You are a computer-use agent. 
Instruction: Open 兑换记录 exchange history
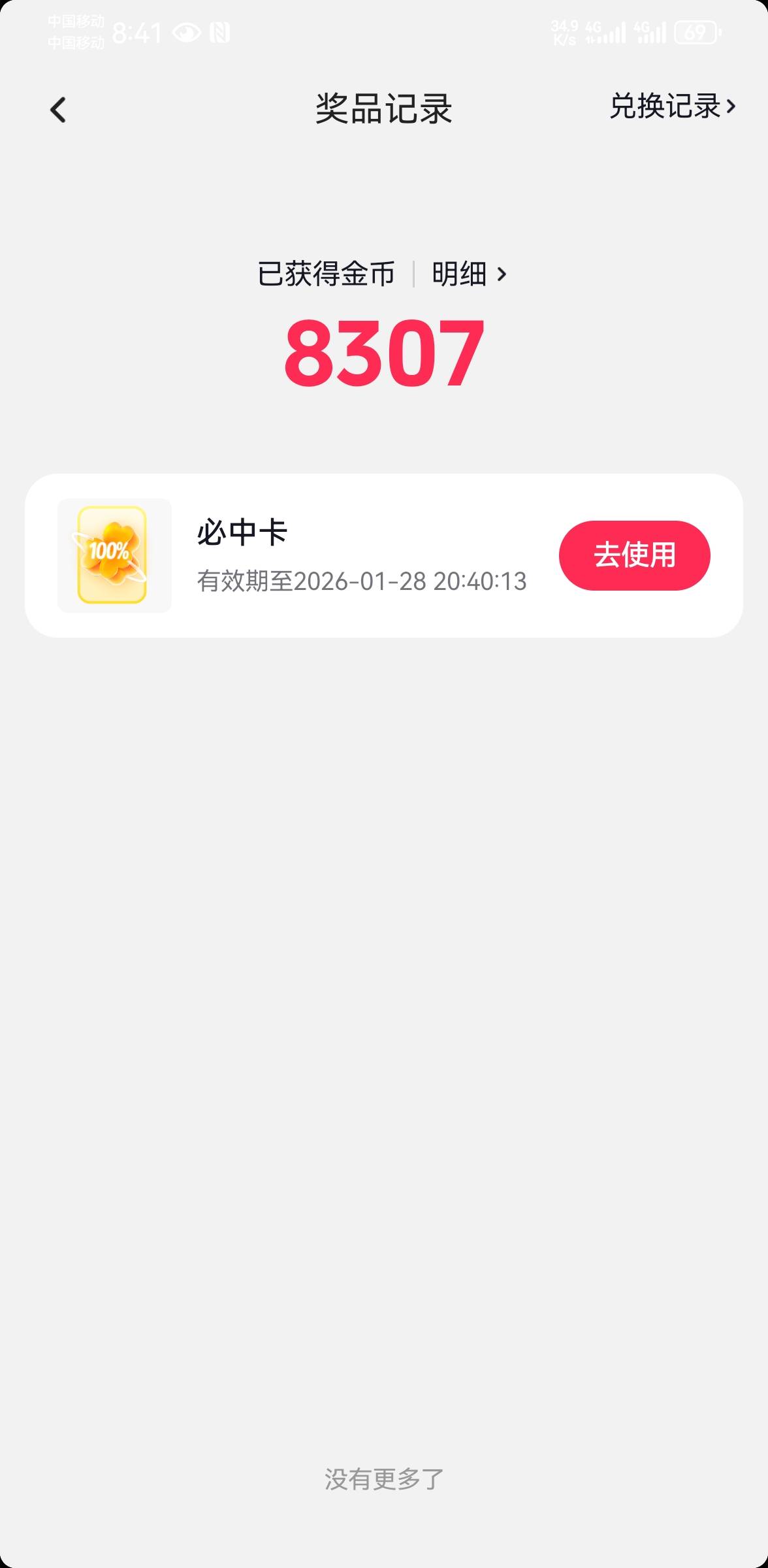pyautogui.click(x=671, y=106)
